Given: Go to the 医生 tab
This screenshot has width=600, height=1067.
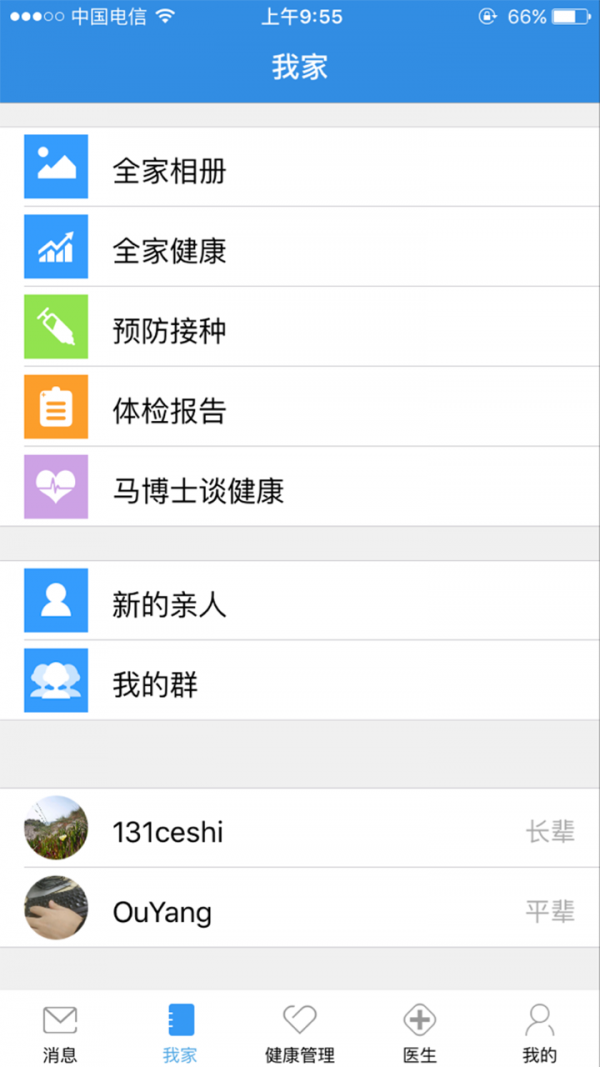Looking at the screenshot, I should (420, 1032).
